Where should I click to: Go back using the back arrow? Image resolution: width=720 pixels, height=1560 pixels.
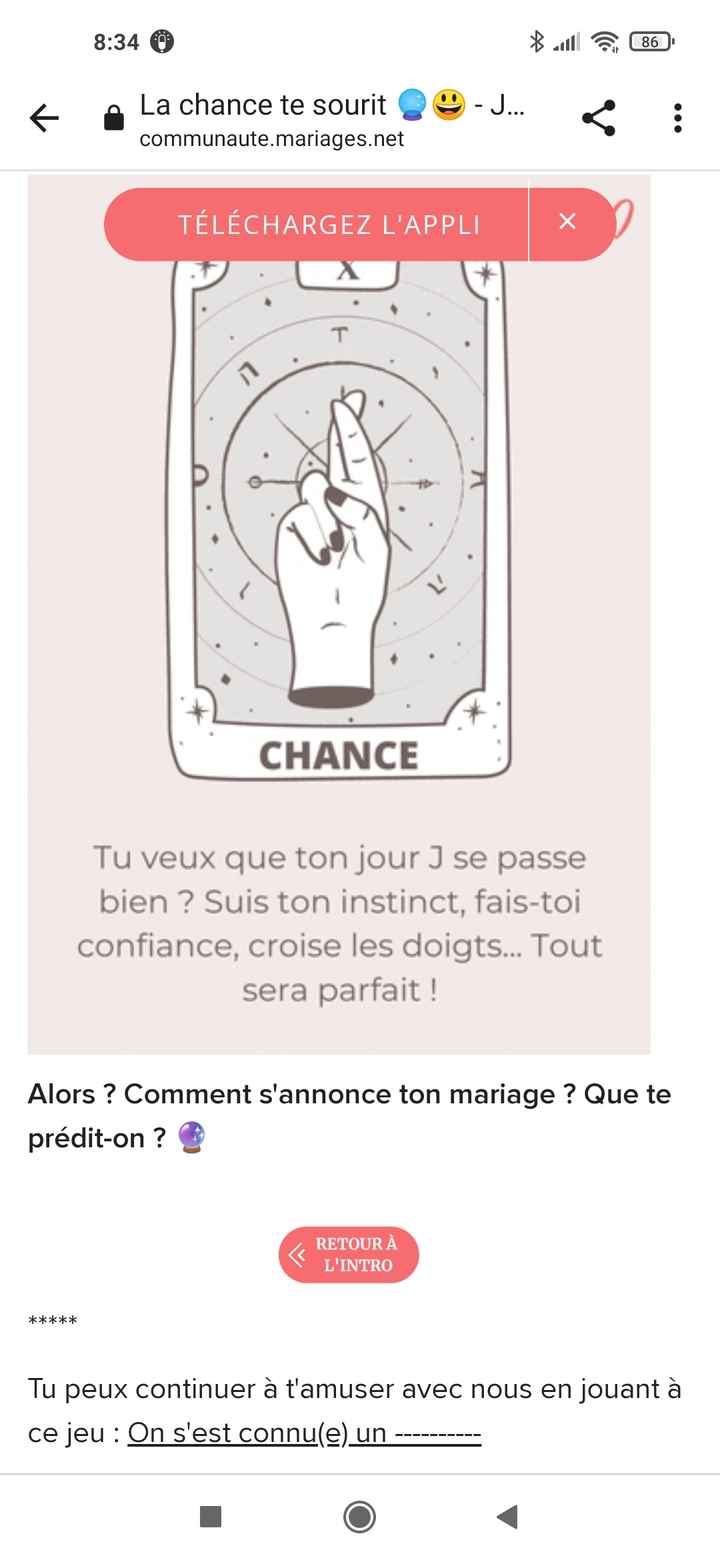(x=44, y=117)
